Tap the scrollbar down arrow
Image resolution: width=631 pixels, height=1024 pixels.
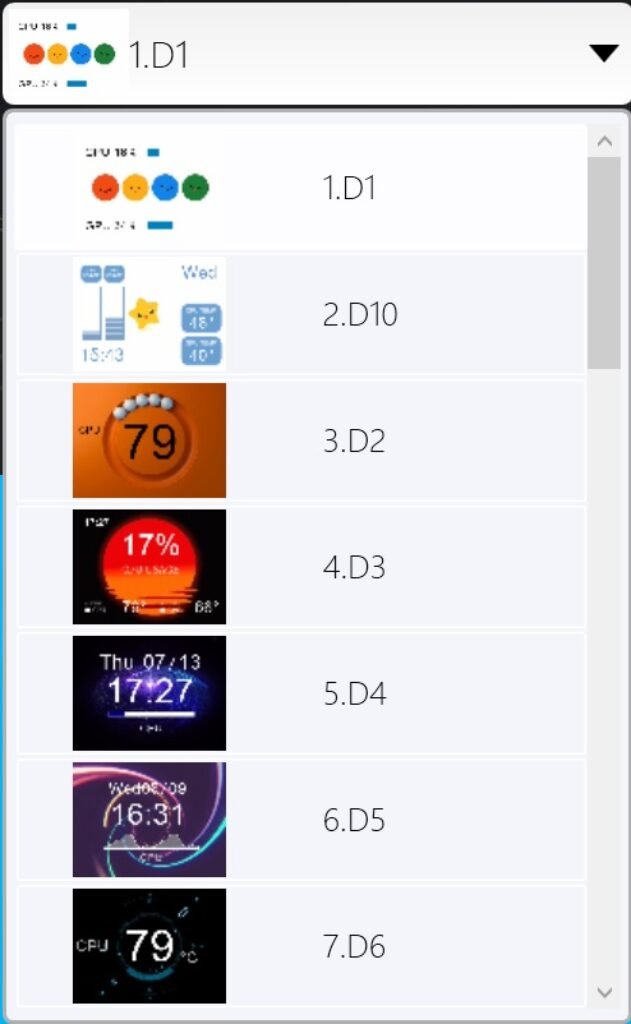(603, 992)
